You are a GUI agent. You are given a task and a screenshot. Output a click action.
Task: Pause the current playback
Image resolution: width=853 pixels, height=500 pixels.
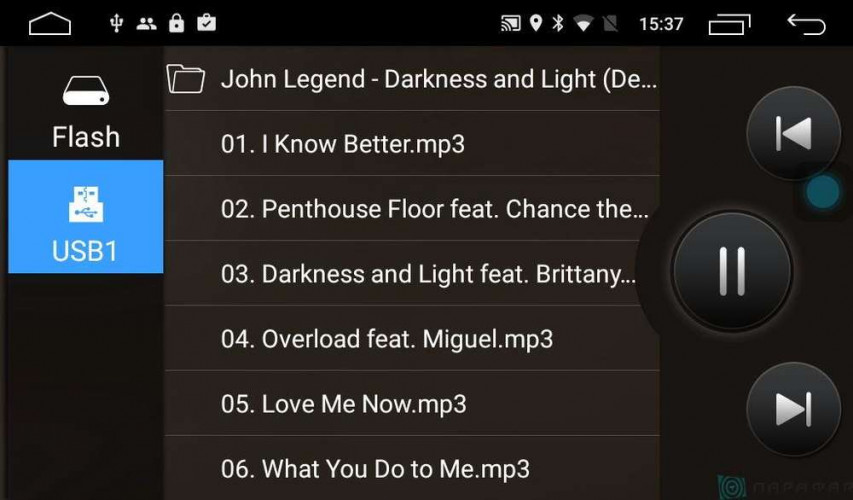732,270
